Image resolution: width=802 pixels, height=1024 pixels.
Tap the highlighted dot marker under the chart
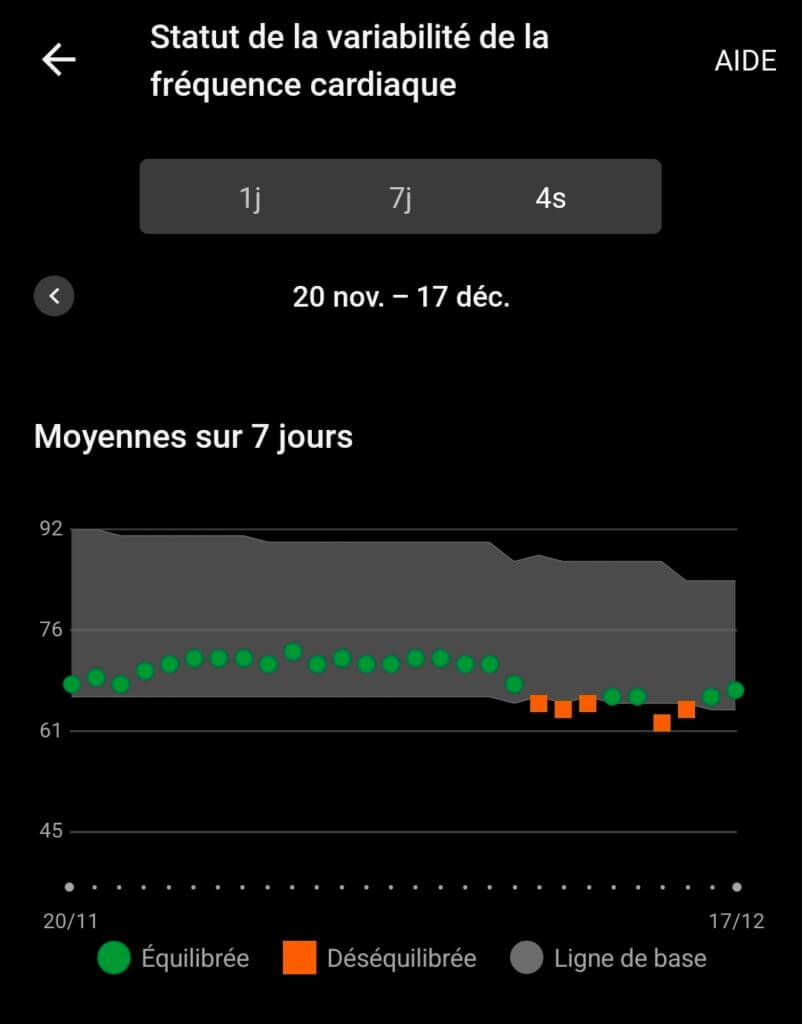tap(69, 886)
